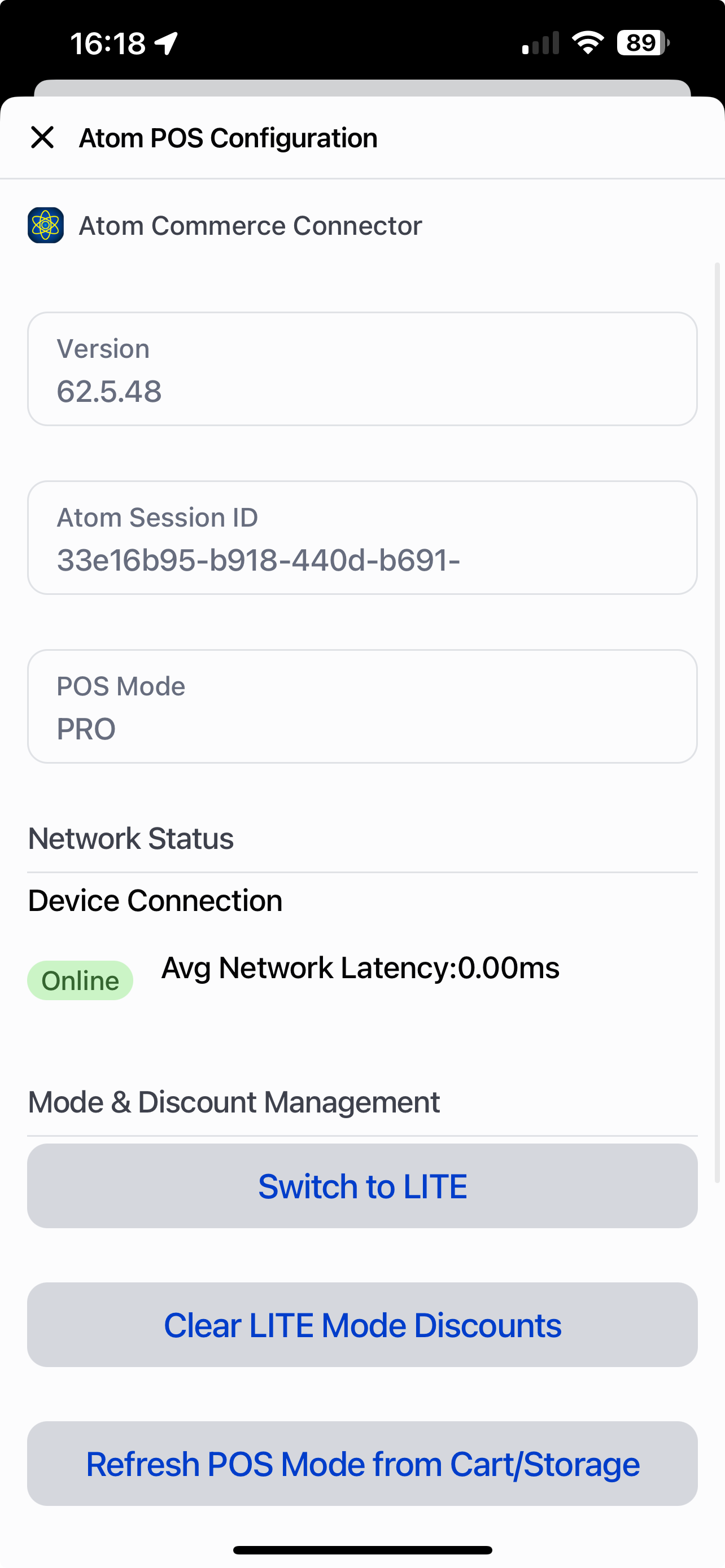725x1568 pixels.
Task: Tap the Avg Network Latency reading
Action: 360,968
